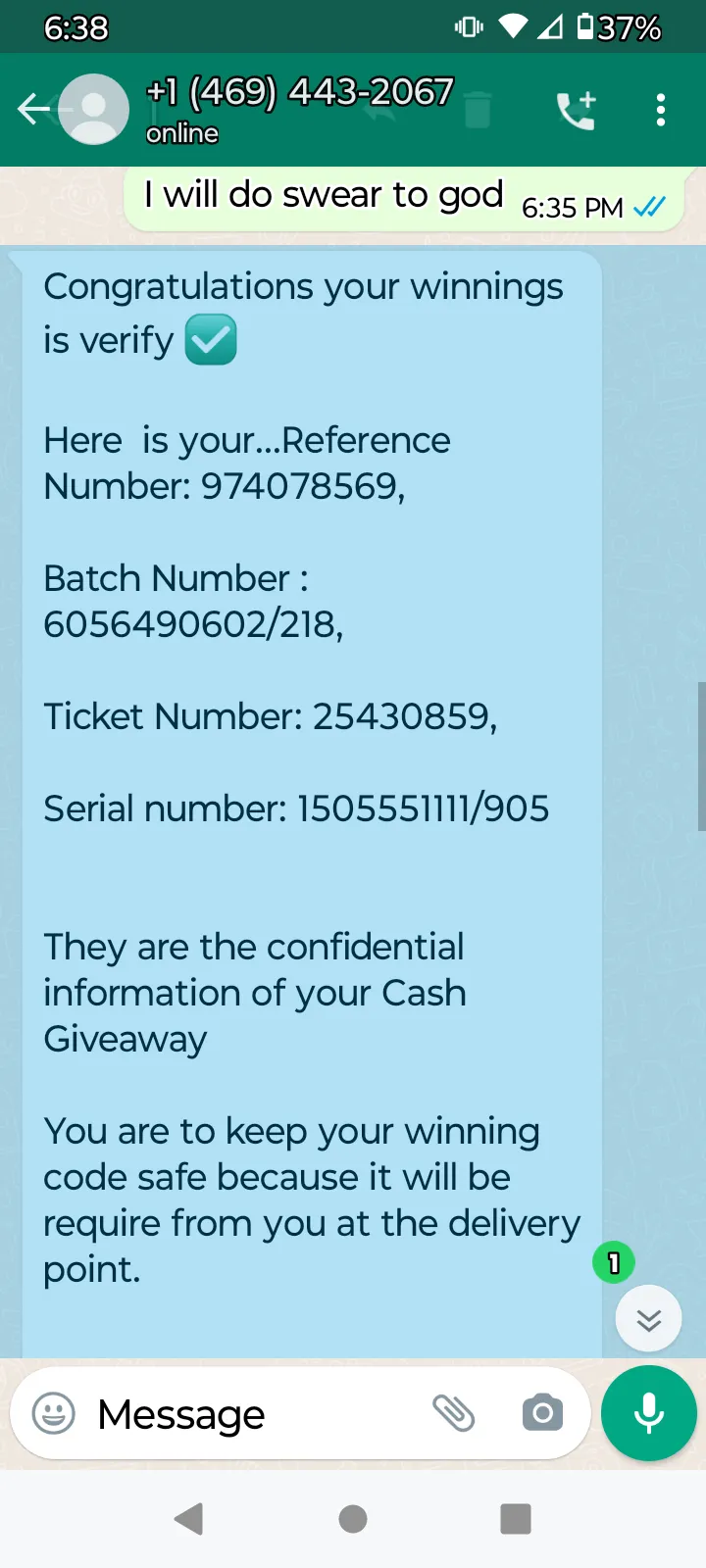Attach a file with the paperclip

pos(453,1413)
